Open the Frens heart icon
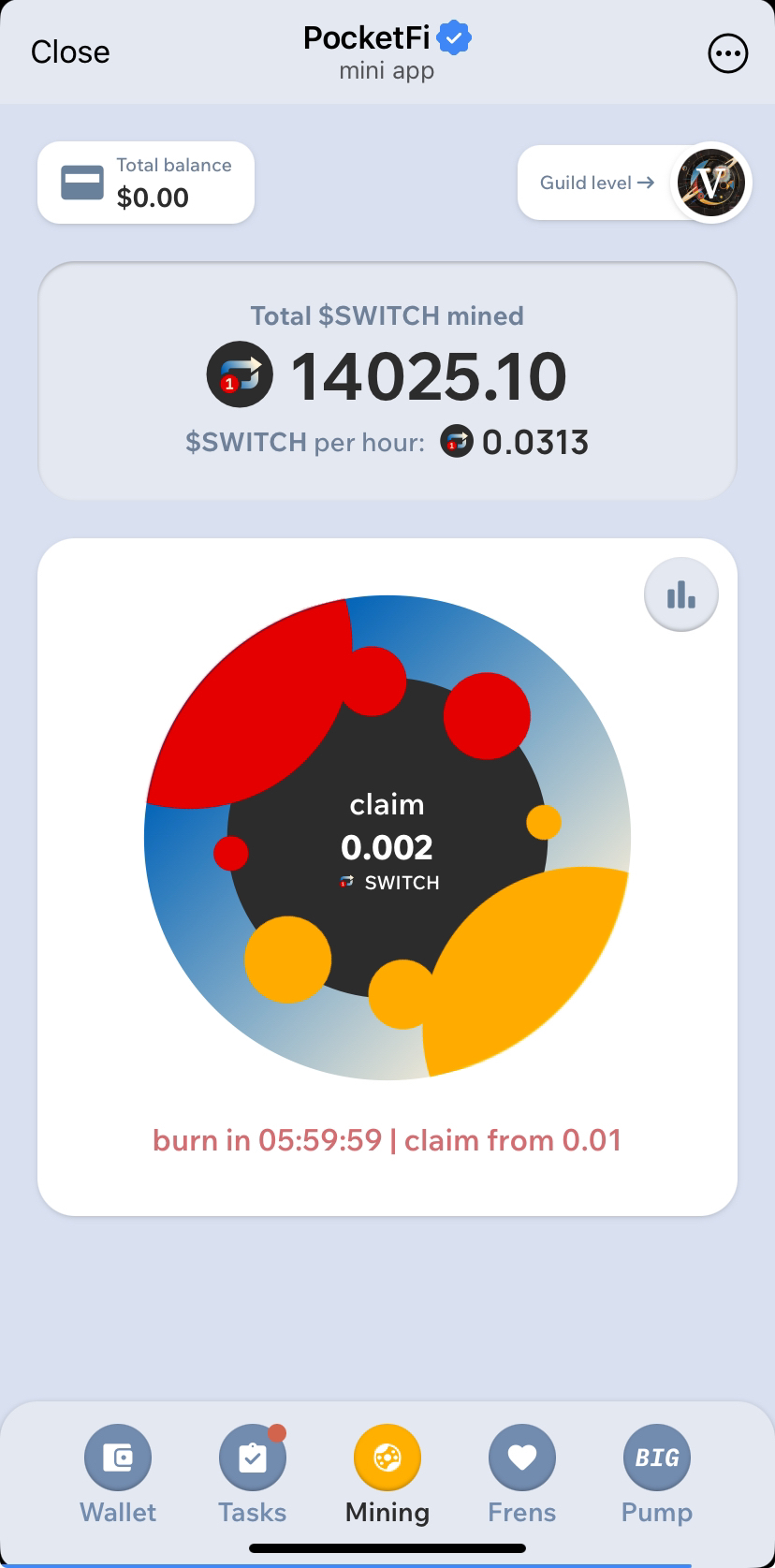This screenshot has width=775, height=1568. pos(521,1458)
